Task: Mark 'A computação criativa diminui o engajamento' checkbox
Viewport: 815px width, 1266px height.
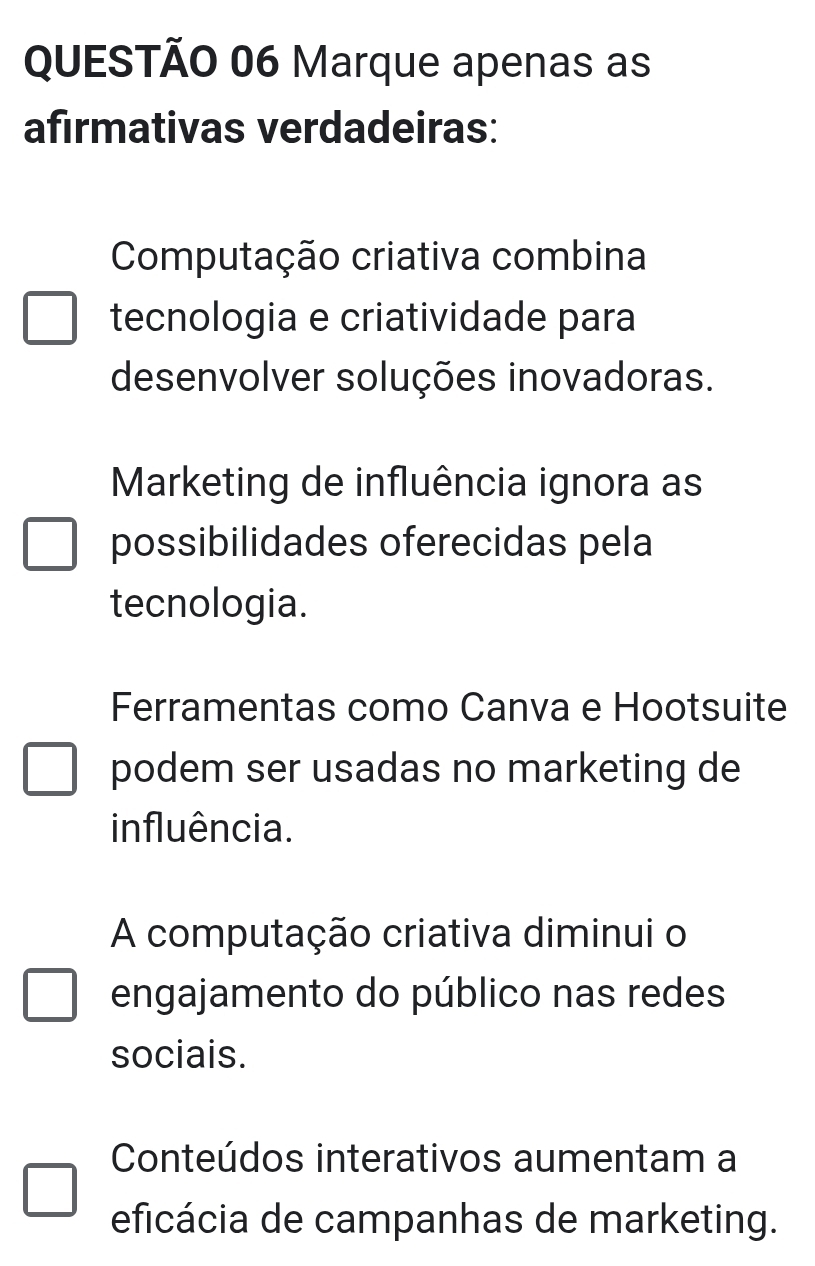Action: (x=50, y=995)
